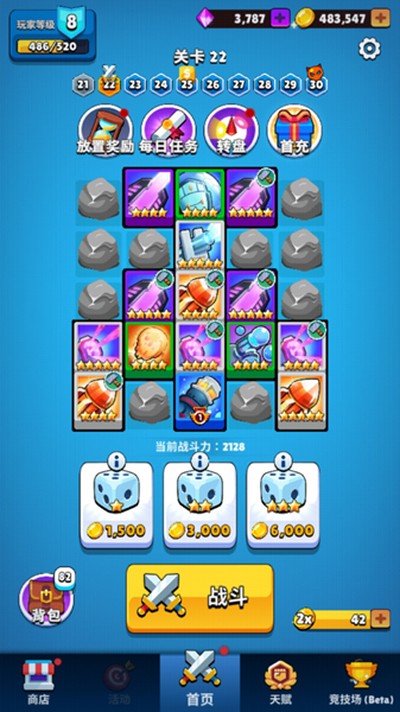Add more purple gems
This screenshot has height=712, width=400.
280,18
